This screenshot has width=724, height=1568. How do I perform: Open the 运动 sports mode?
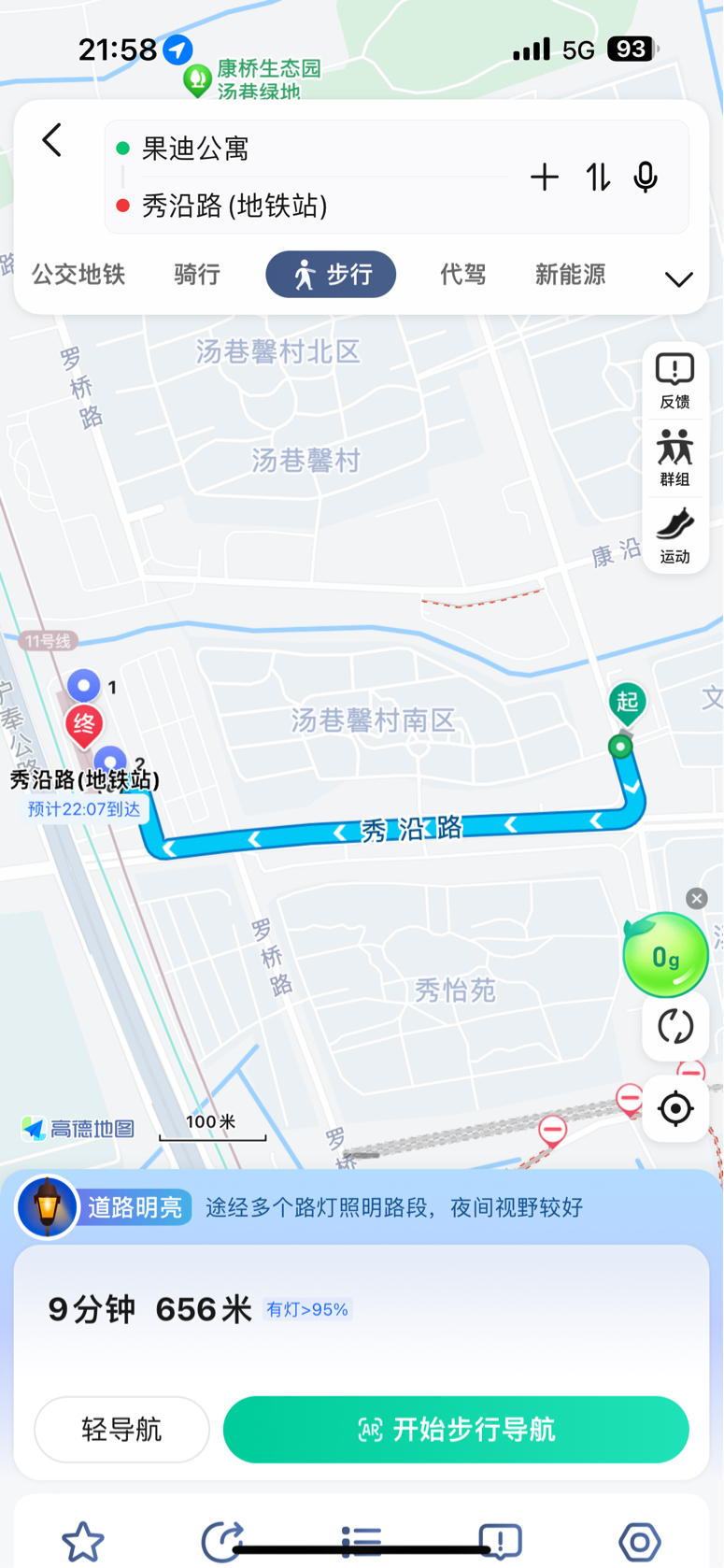coord(674,535)
